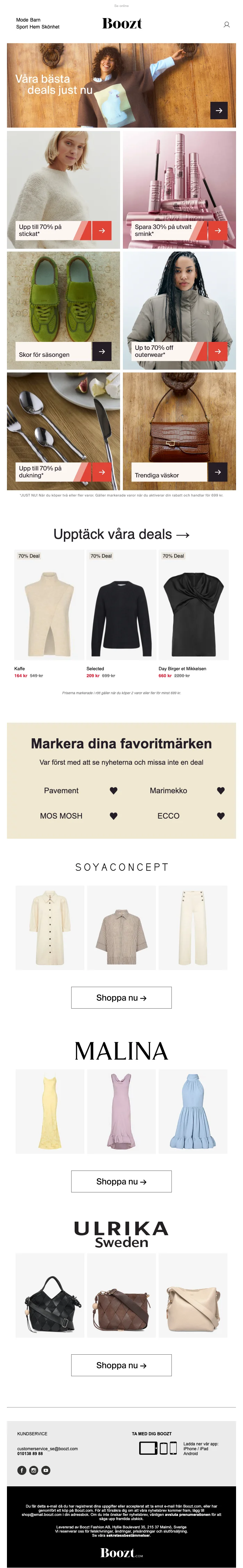
Task: Open Spara 30% på utvalt smink
Action: click(x=217, y=231)
